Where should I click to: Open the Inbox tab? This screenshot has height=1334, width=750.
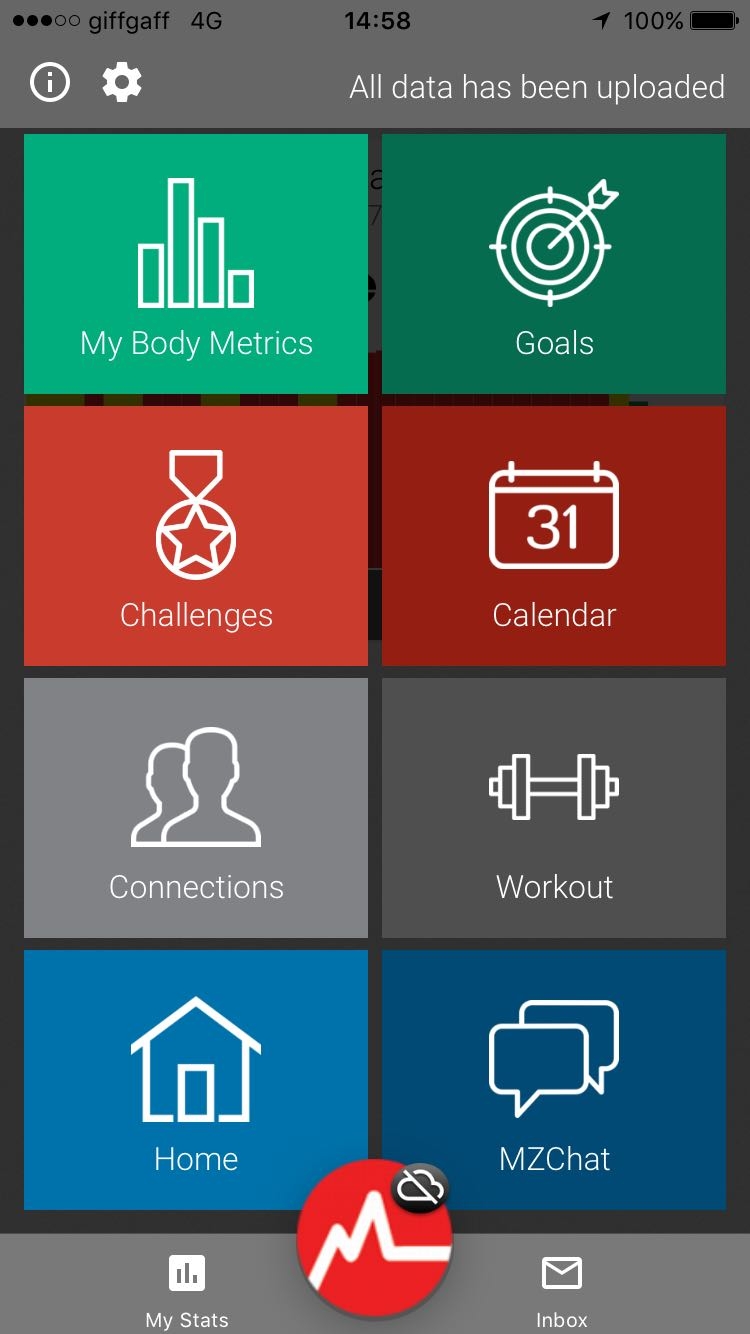561,1286
